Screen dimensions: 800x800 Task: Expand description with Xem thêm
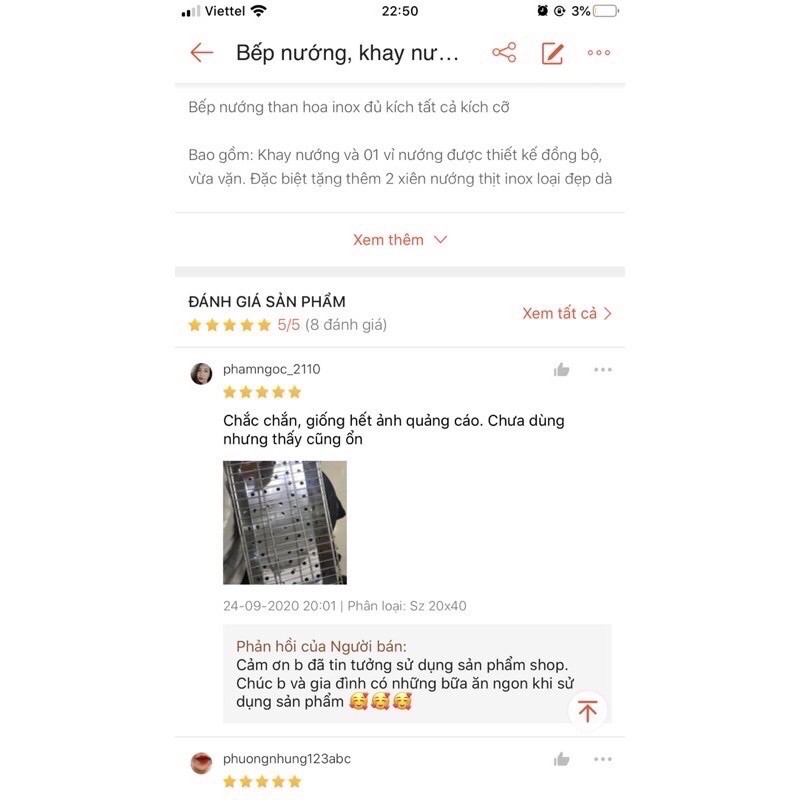(399, 240)
